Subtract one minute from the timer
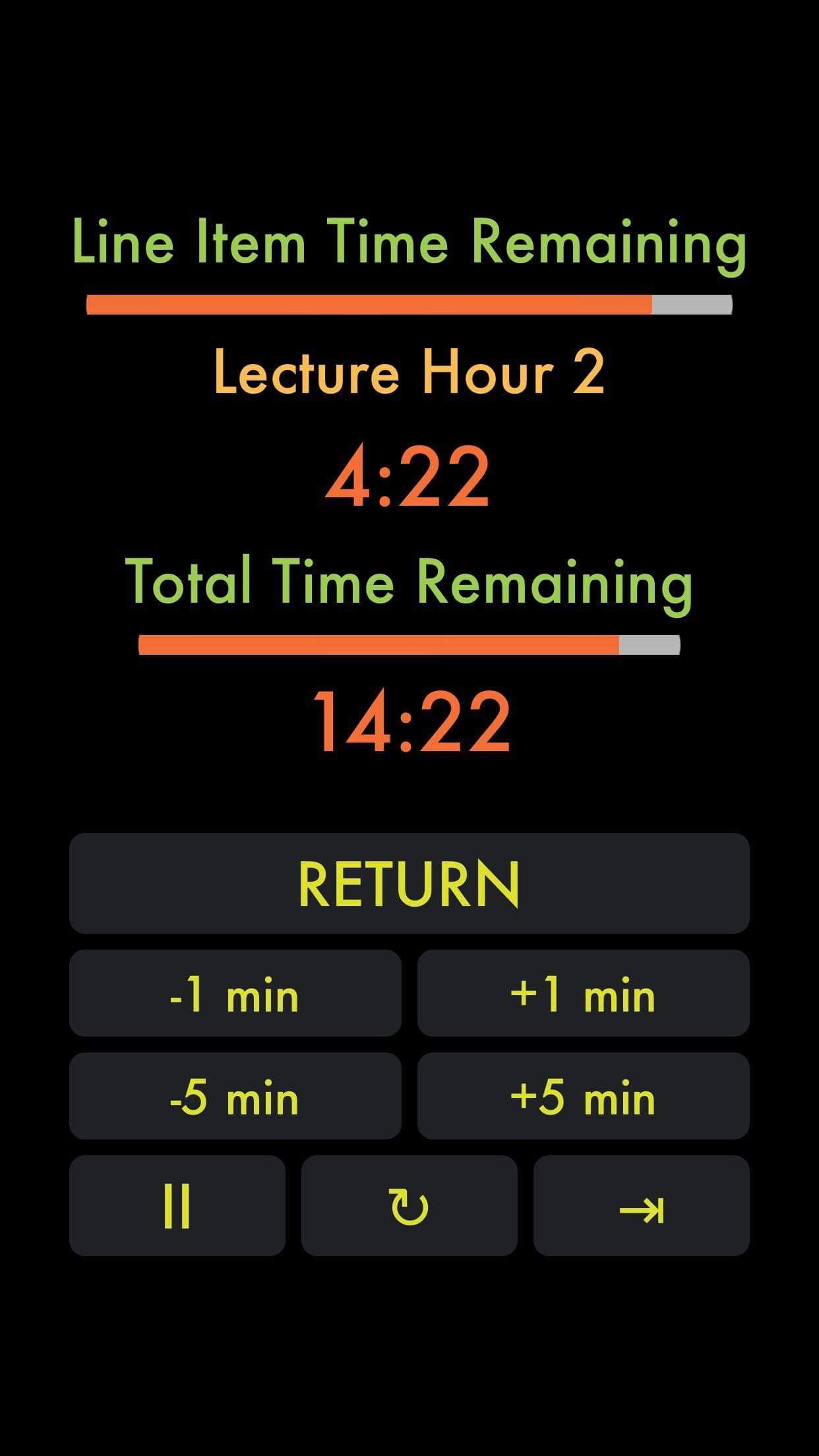The height and width of the screenshot is (1456, 819). (x=235, y=993)
